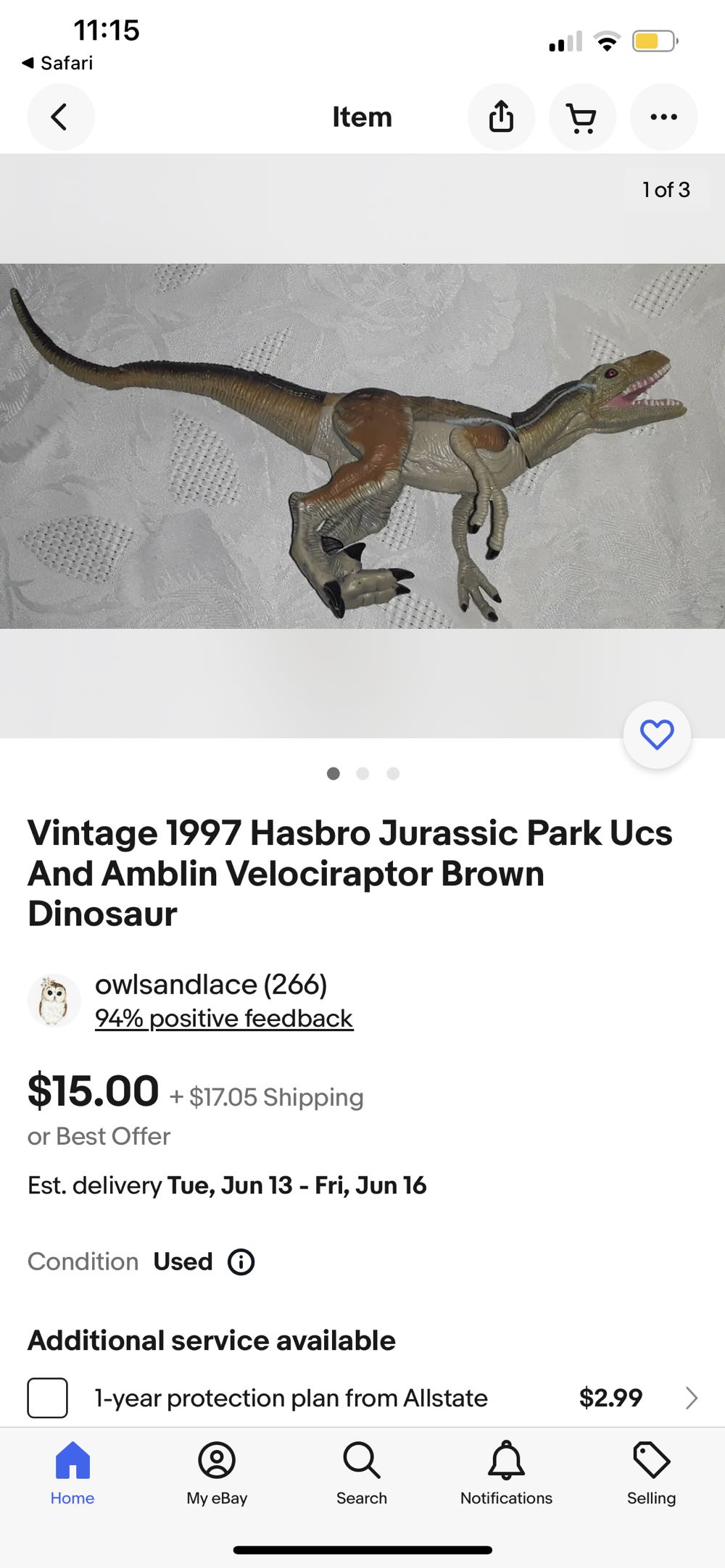Open the shopping cart

point(582,117)
